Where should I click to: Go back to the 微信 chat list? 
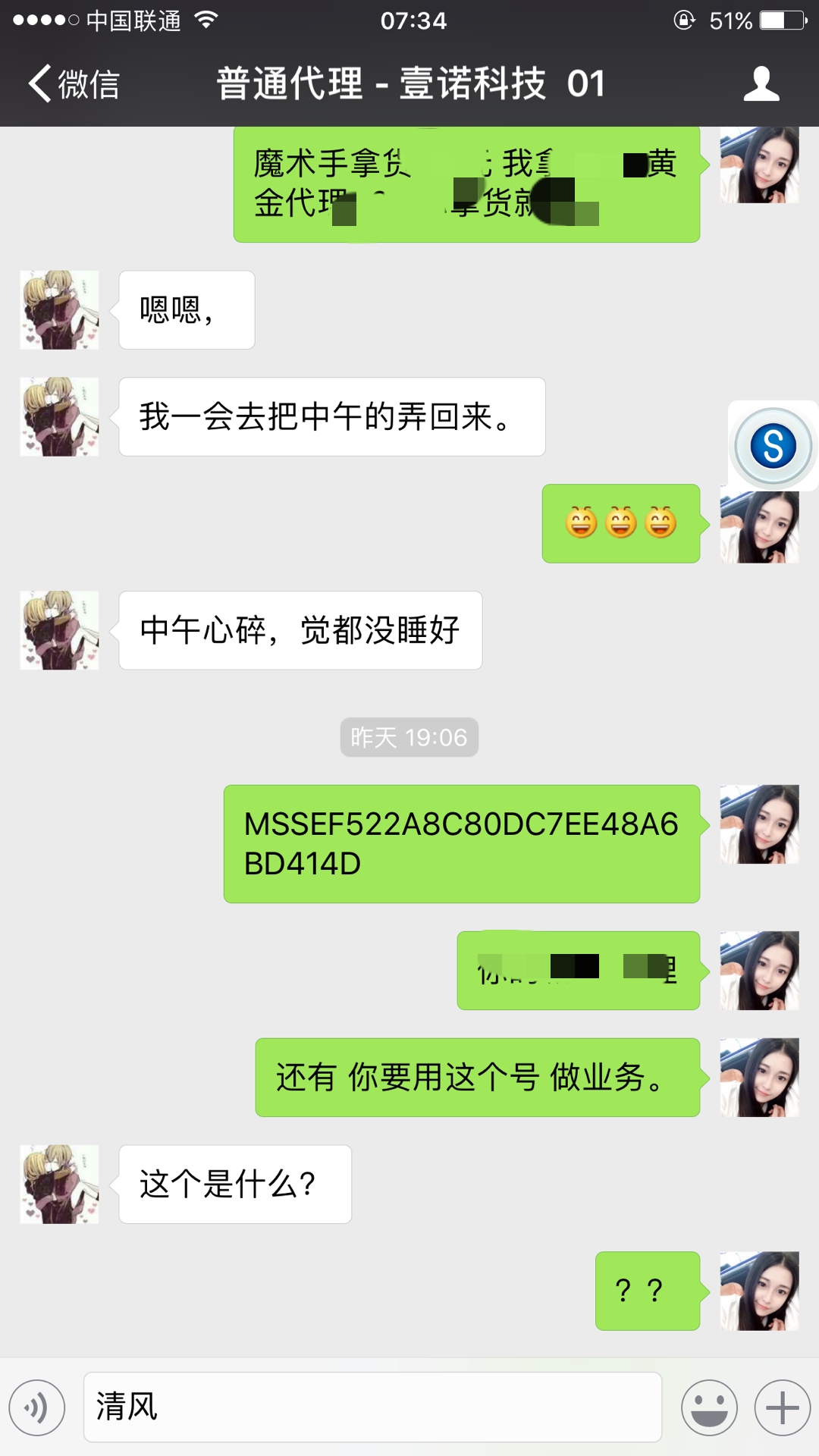(74, 83)
